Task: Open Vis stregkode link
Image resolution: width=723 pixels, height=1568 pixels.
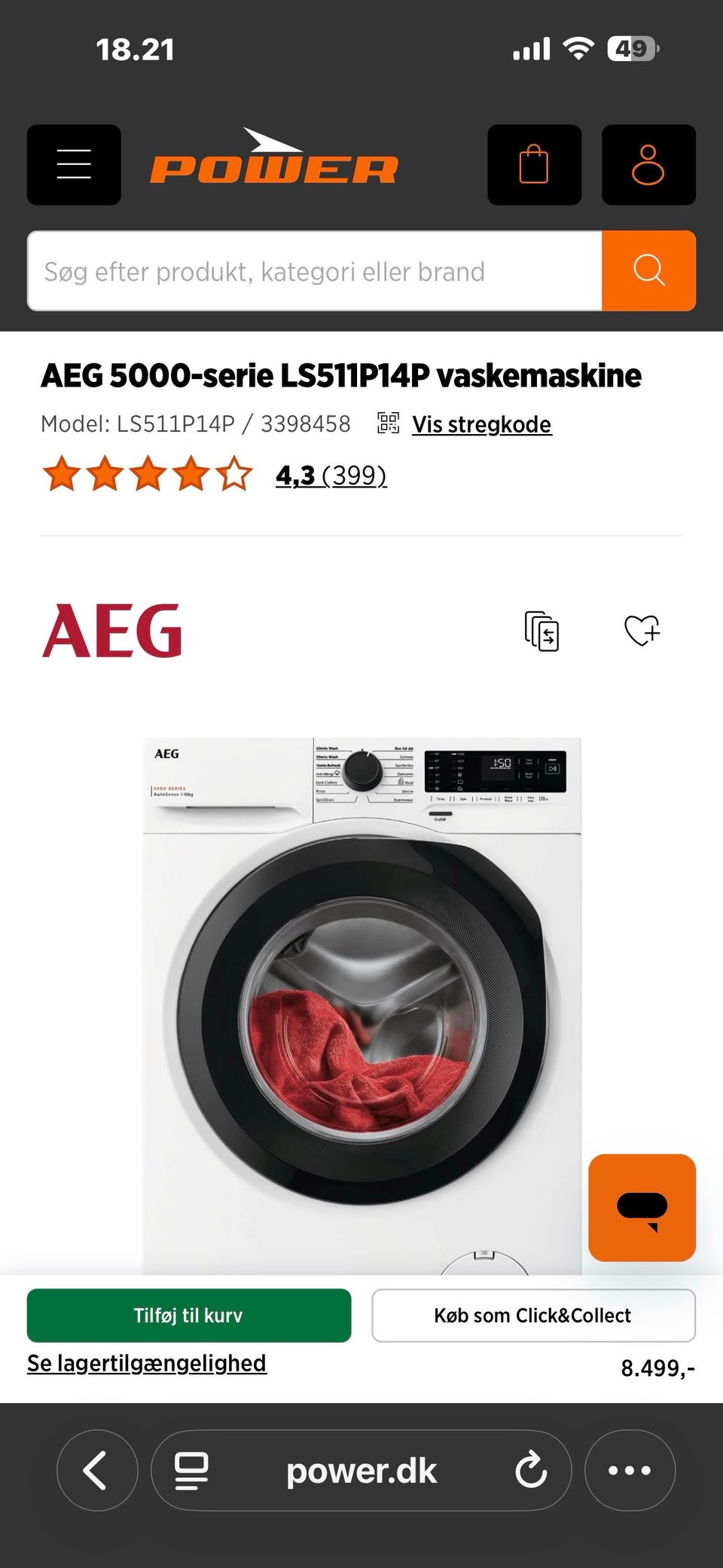Action: 481,424
